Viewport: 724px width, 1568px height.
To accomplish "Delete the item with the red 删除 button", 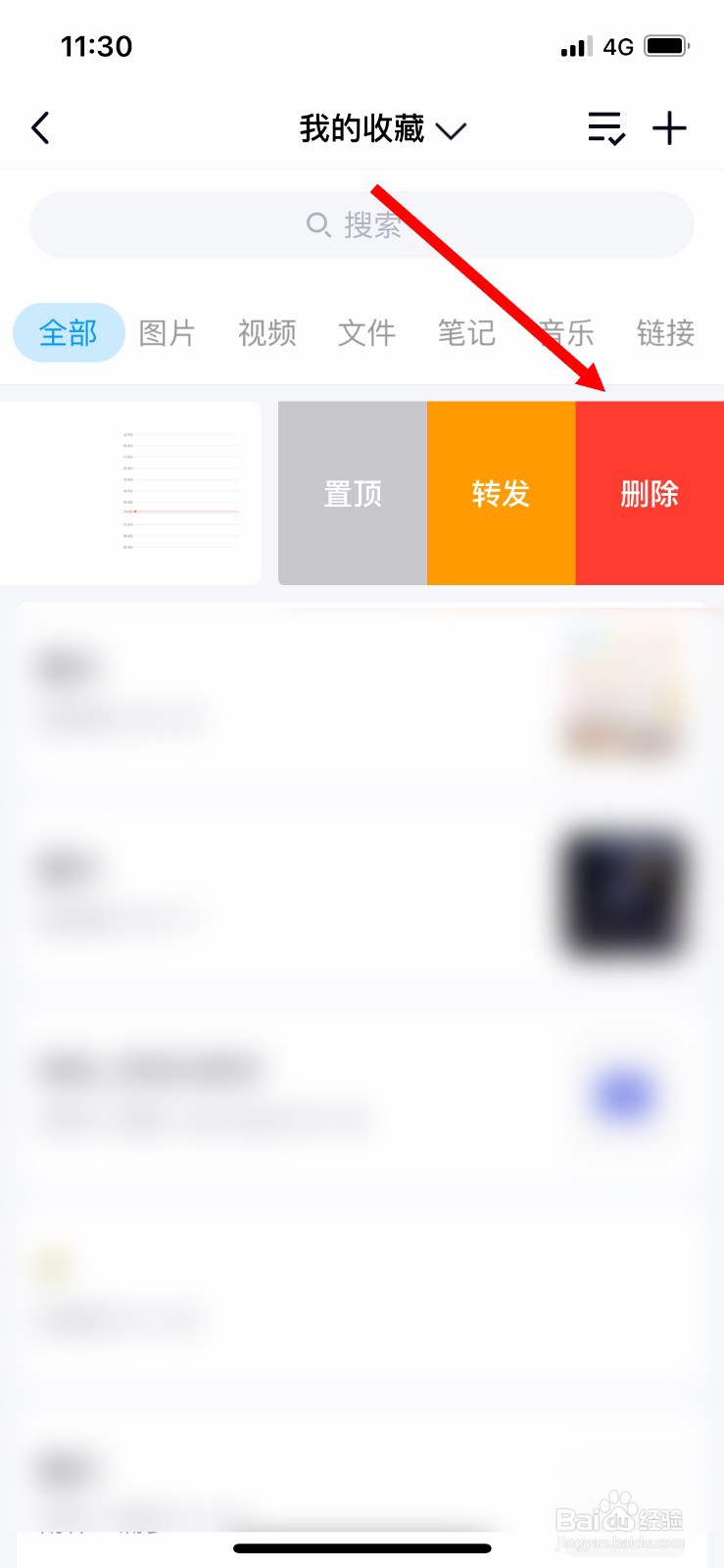I will [649, 493].
